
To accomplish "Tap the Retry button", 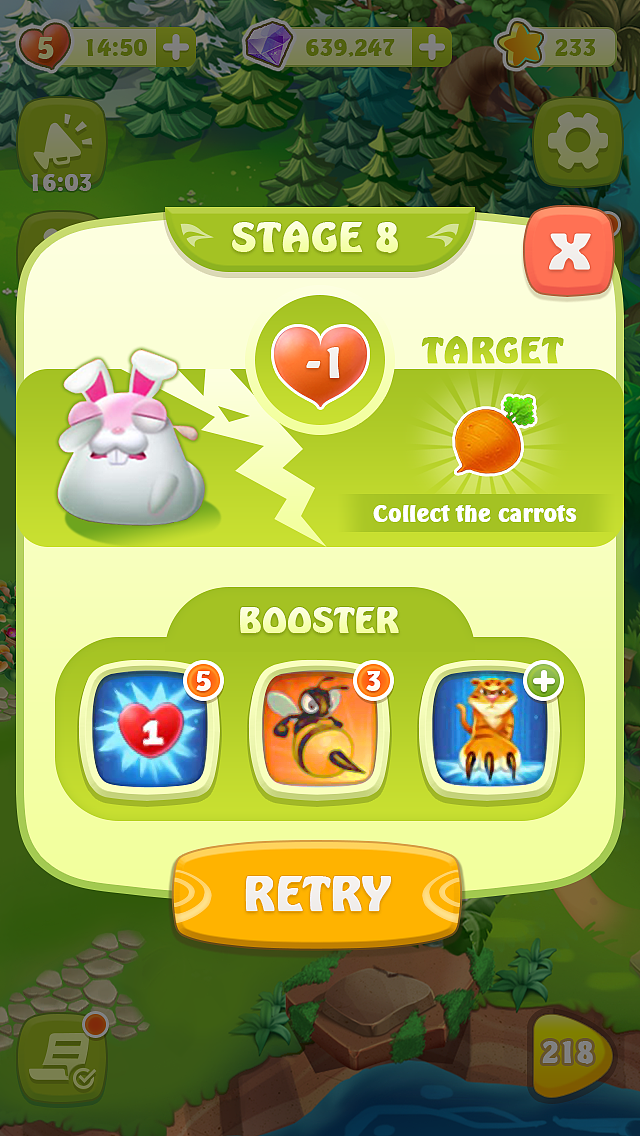I will point(317,893).
